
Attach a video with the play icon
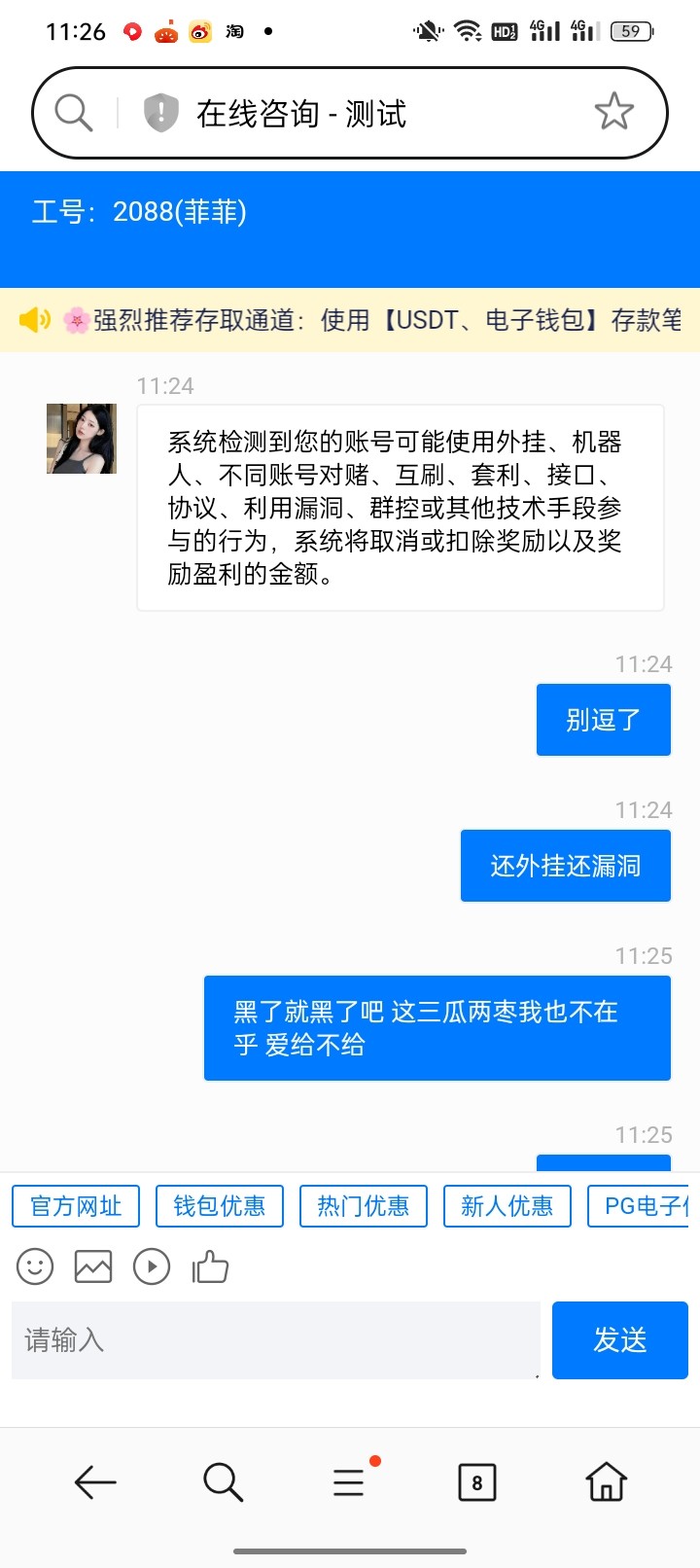pyautogui.click(x=152, y=1266)
